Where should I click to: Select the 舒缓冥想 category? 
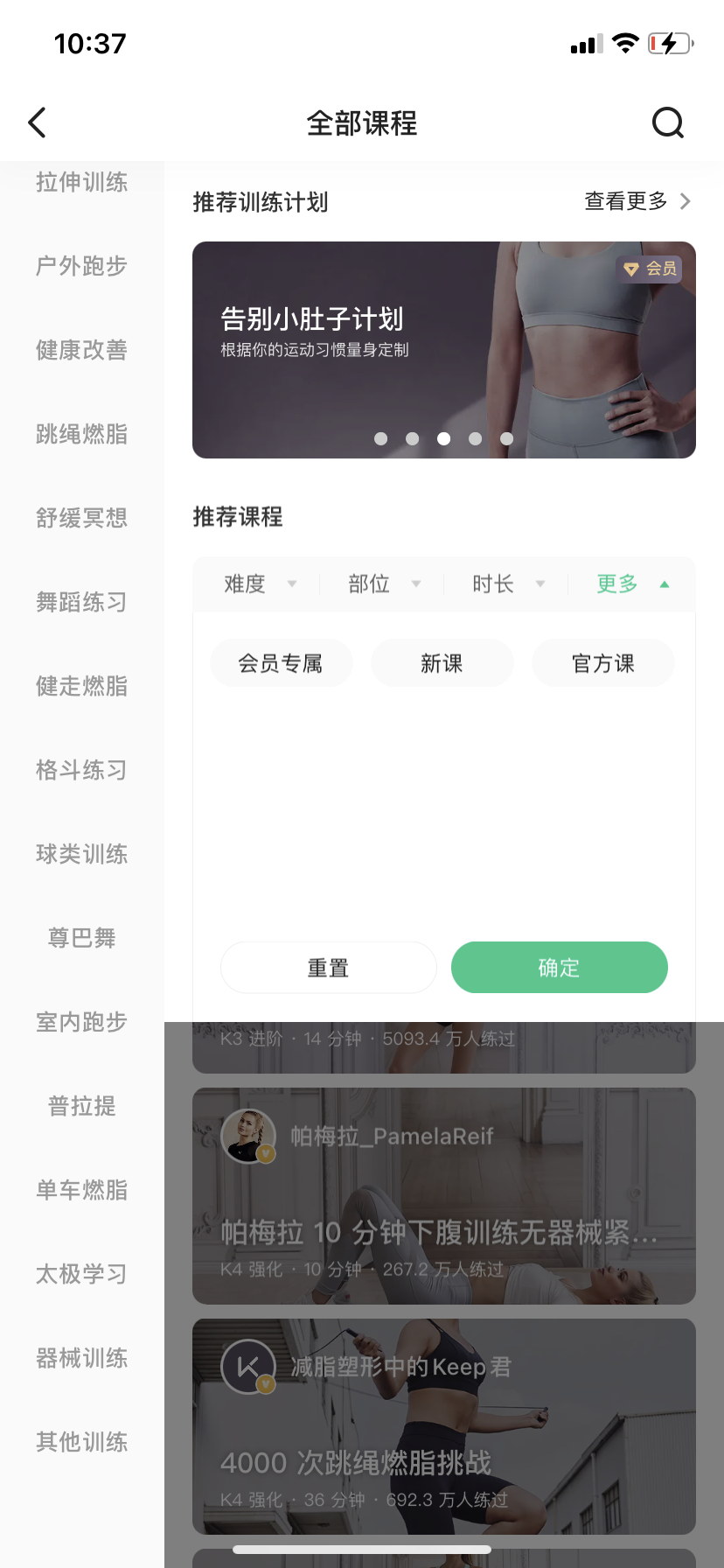click(81, 518)
